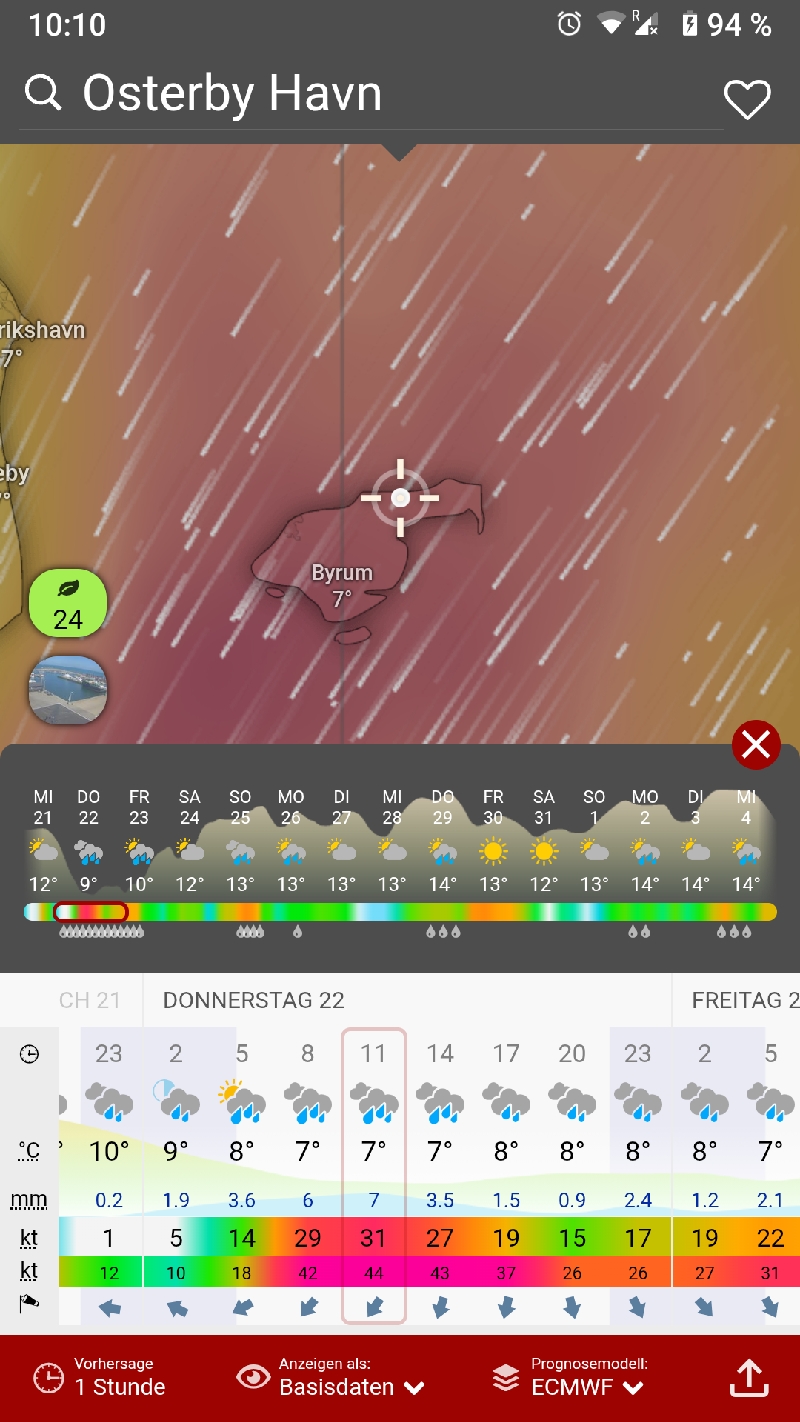Add Osterby Havn to favorites
Viewport: 800px width, 1422px height.
pyautogui.click(x=747, y=99)
